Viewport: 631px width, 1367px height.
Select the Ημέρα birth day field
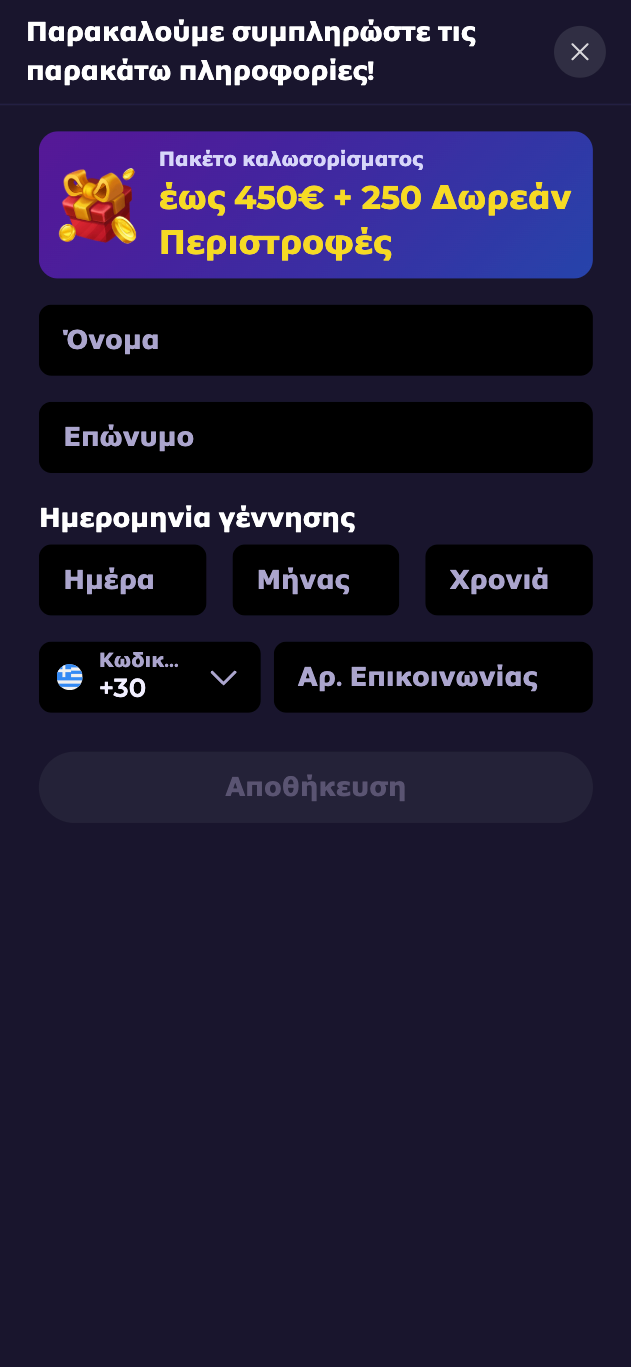pyautogui.click(x=122, y=580)
